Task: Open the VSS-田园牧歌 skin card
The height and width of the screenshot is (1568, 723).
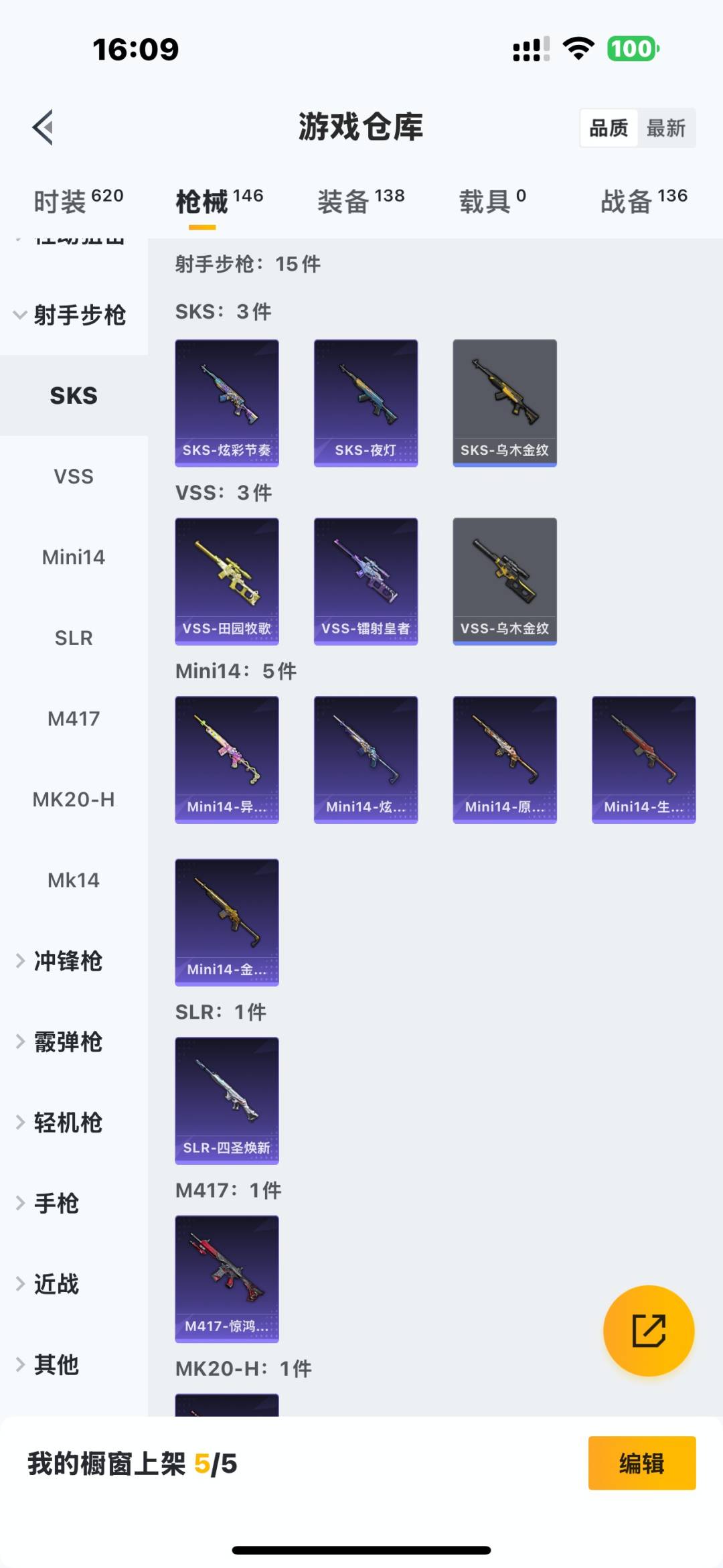Action: coord(227,580)
